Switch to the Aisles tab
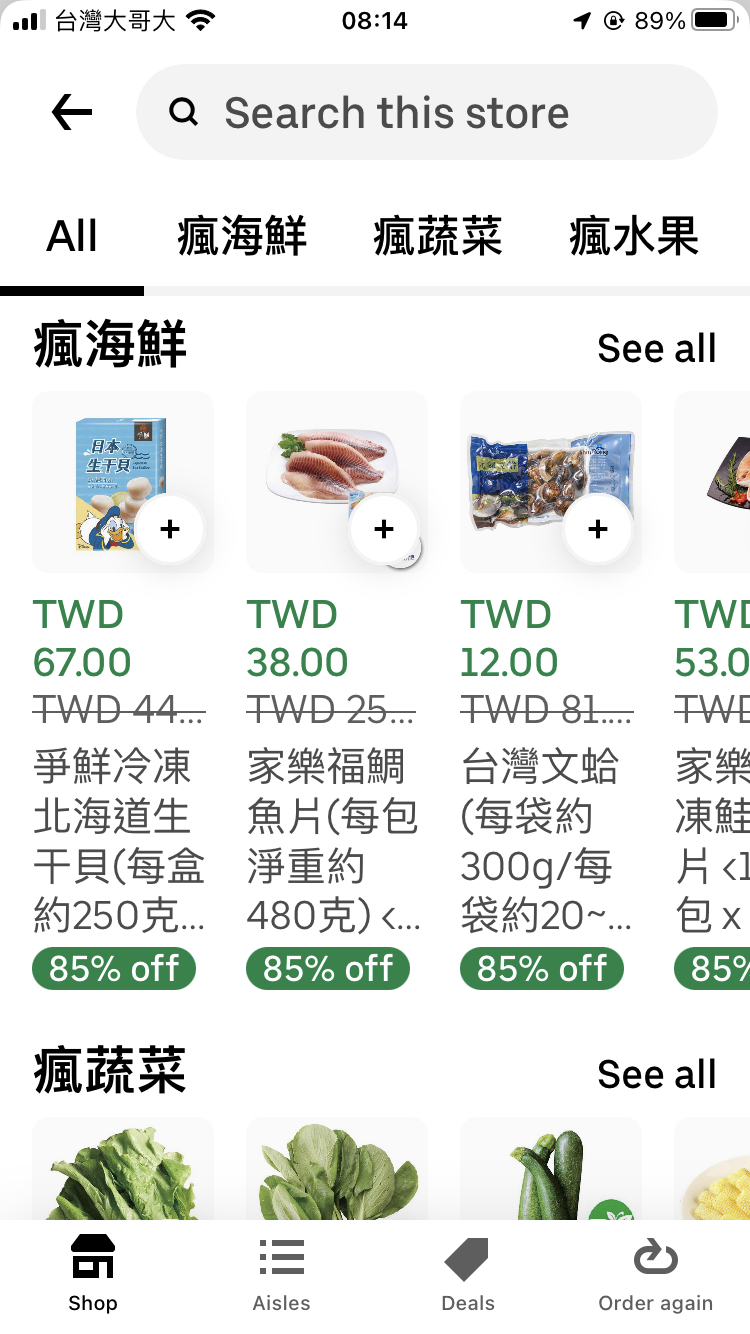 (281, 1273)
